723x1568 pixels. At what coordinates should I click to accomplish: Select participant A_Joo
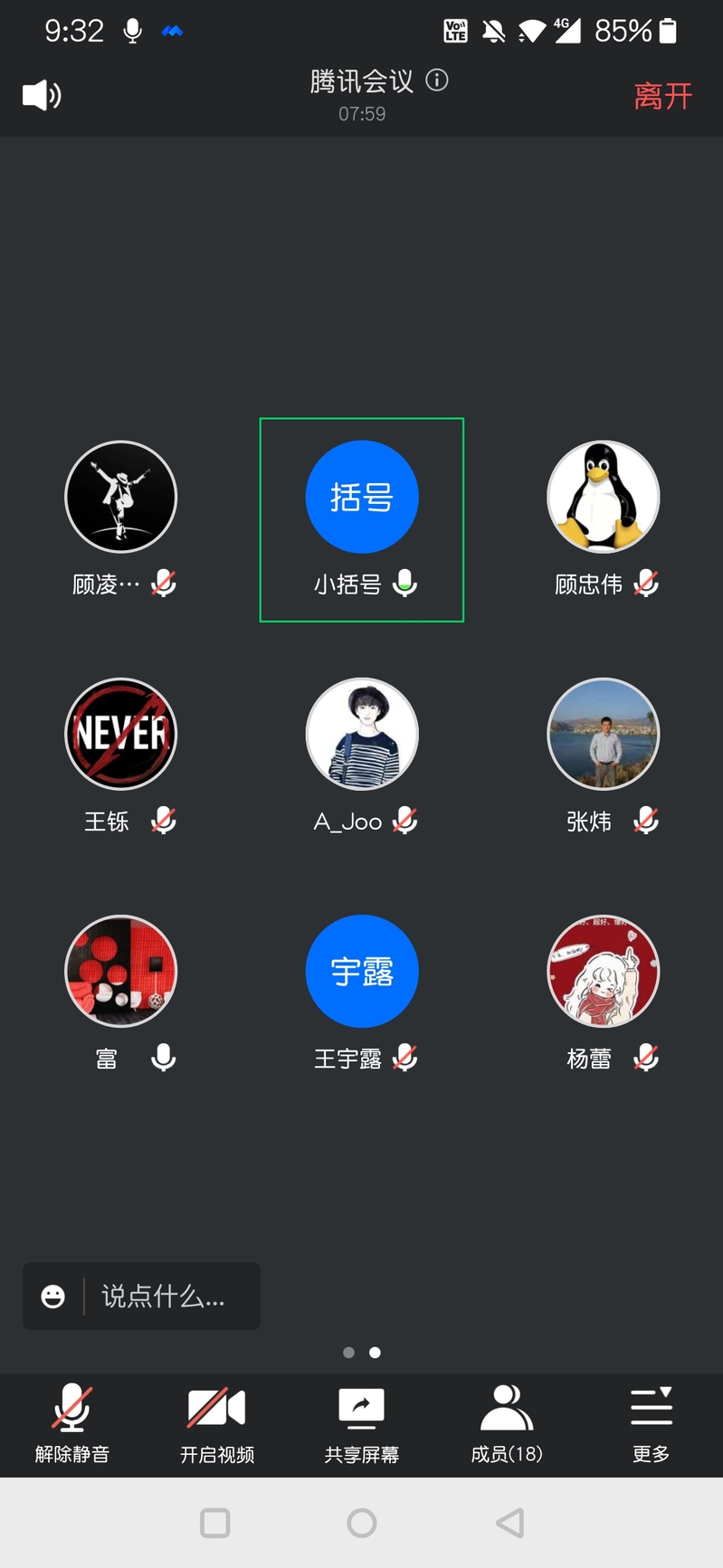(x=362, y=735)
